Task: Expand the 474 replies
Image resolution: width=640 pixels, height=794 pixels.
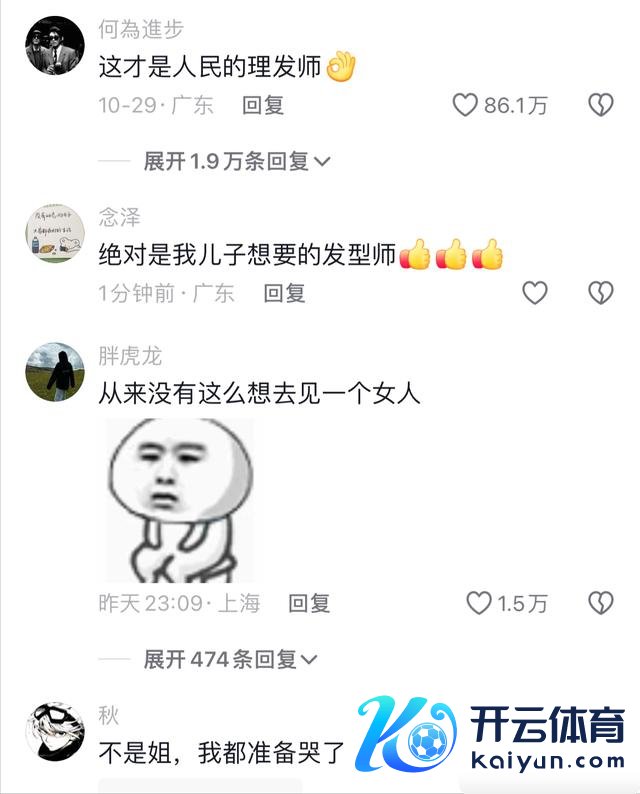Action: coord(230,659)
